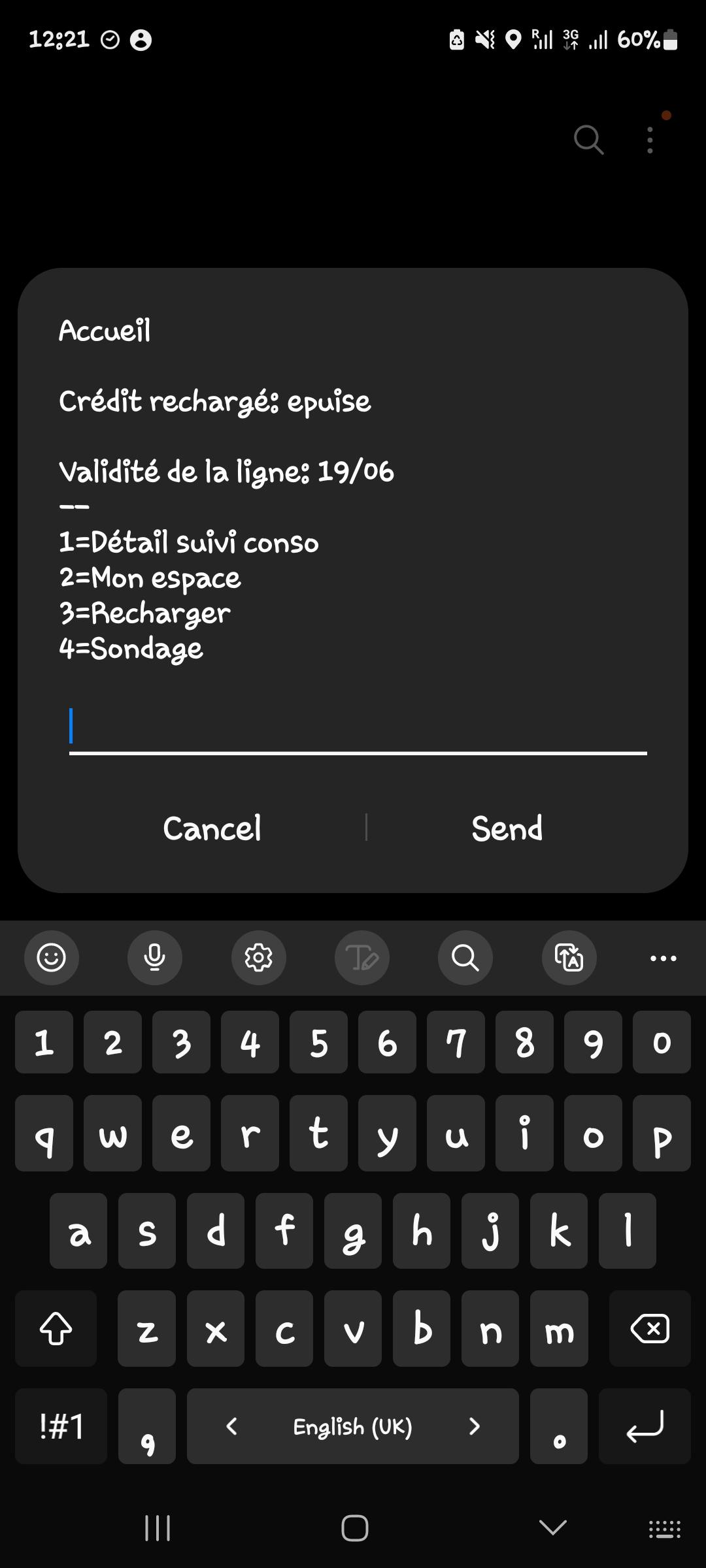
Task: Hide the keyboard using the down chevron
Action: (552, 1528)
